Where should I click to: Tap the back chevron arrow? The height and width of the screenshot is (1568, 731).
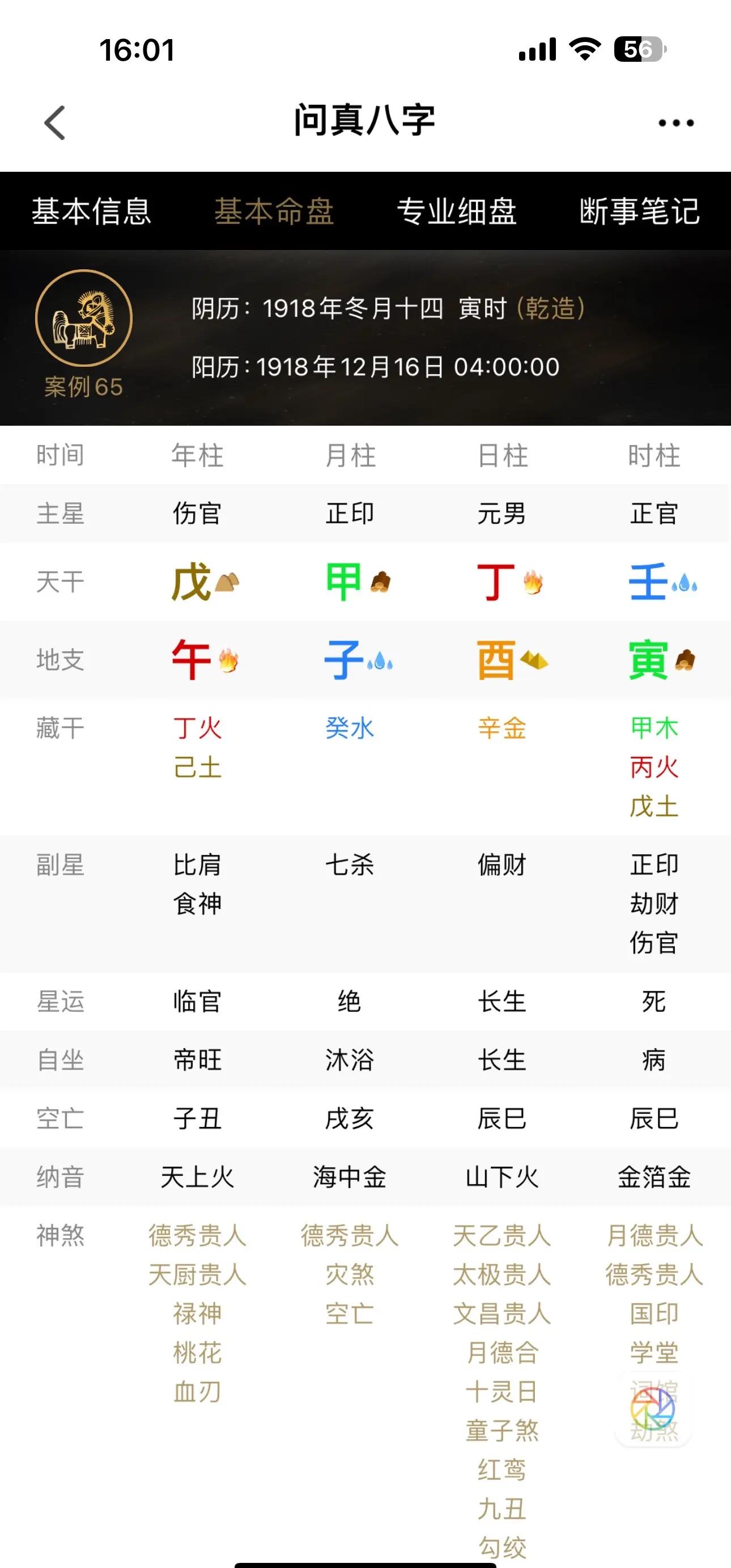click(x=54, y=124)
